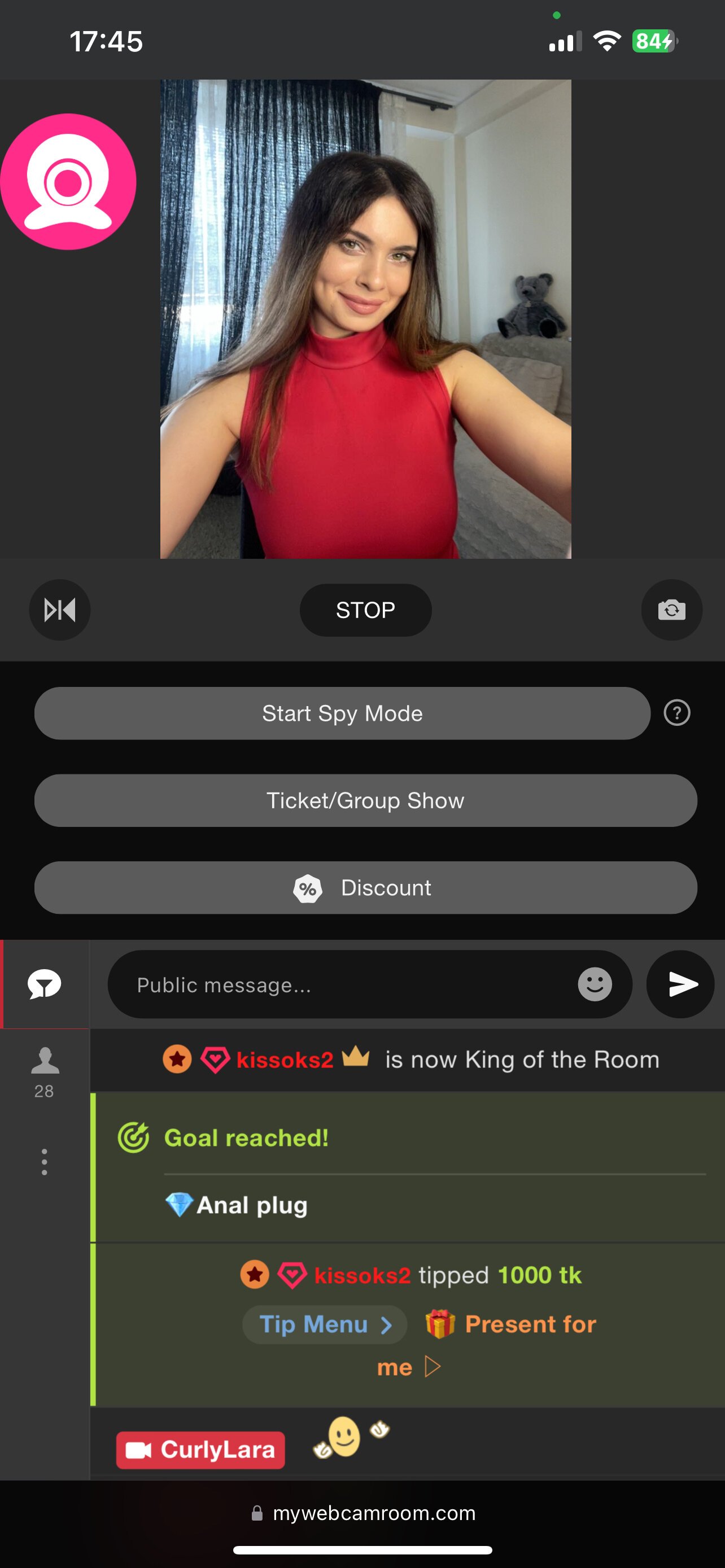Open Spy Mode help question mark
Viewport: 725px width, 1568px height.
click(x=677, y=713)
